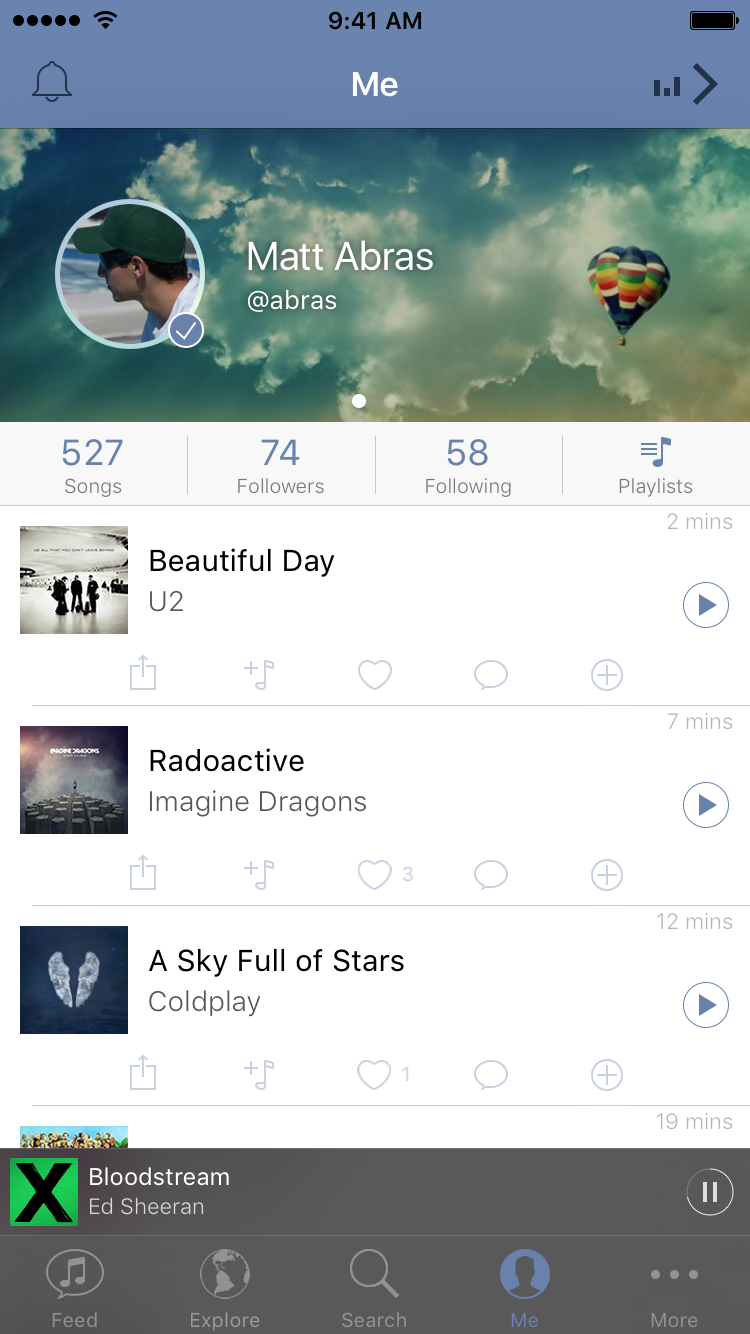View the 527 Songs list
This screenshot has height=1334, width=750.
click(92, 466)
